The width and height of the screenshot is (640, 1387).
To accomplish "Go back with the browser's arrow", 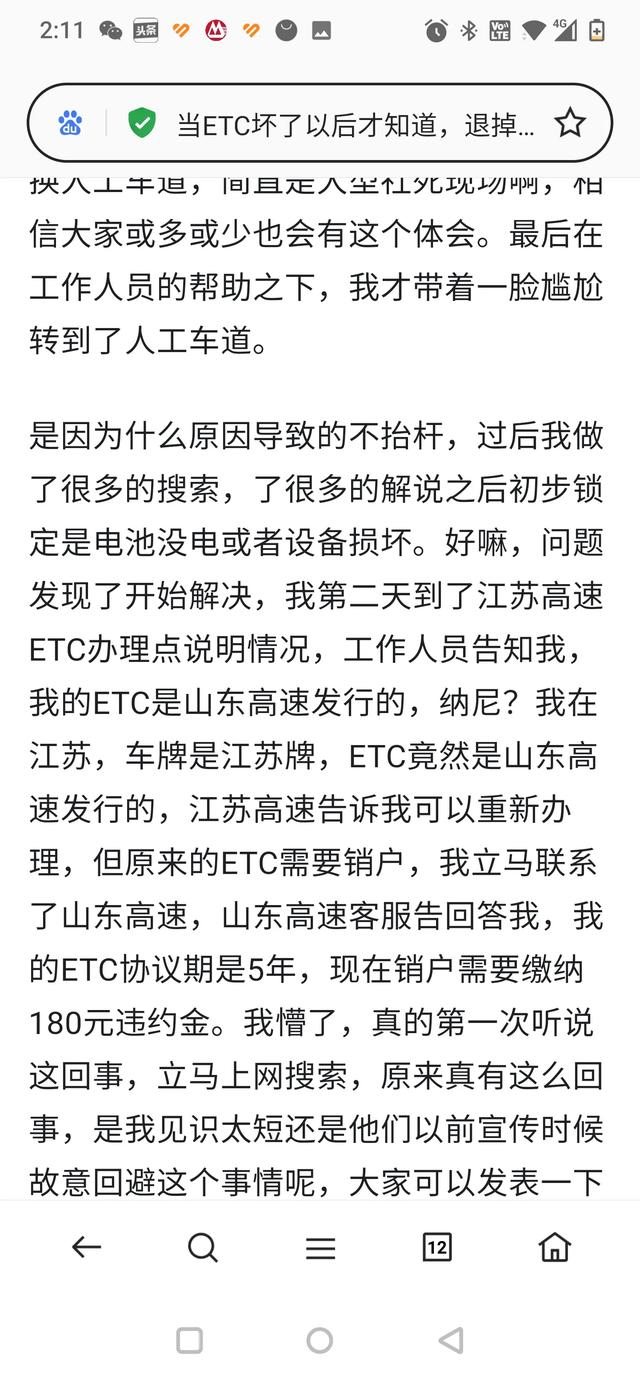I will pos(86,1246).
